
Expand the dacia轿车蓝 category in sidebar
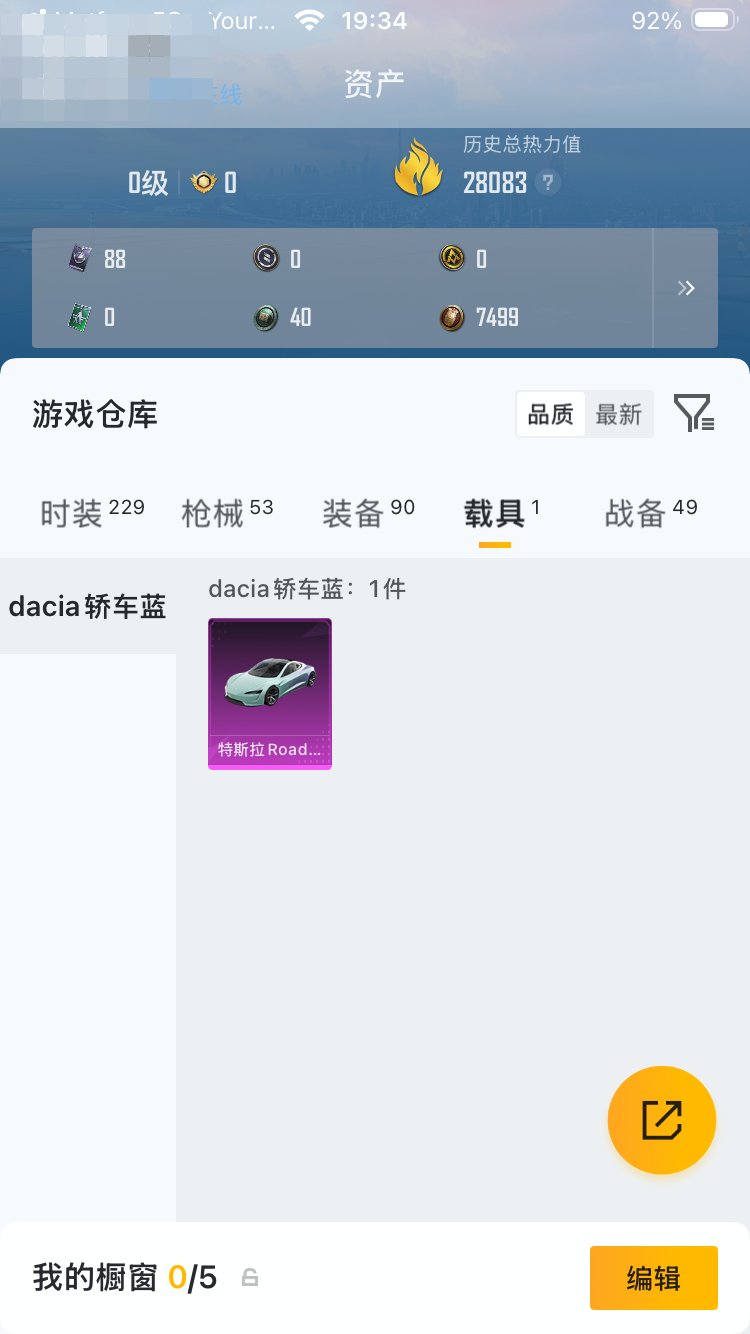85,605
